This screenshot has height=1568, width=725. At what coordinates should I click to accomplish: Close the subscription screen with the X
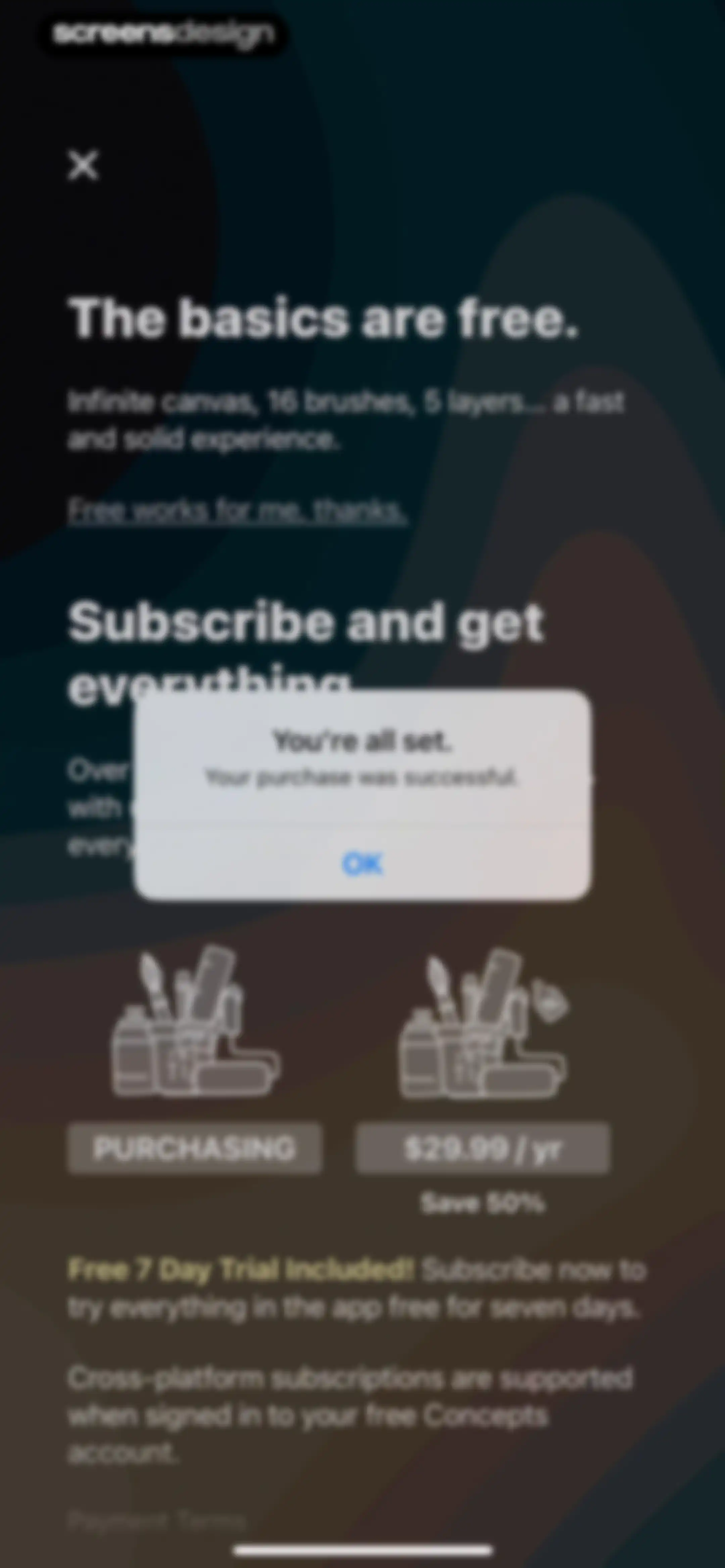point(83,165)
